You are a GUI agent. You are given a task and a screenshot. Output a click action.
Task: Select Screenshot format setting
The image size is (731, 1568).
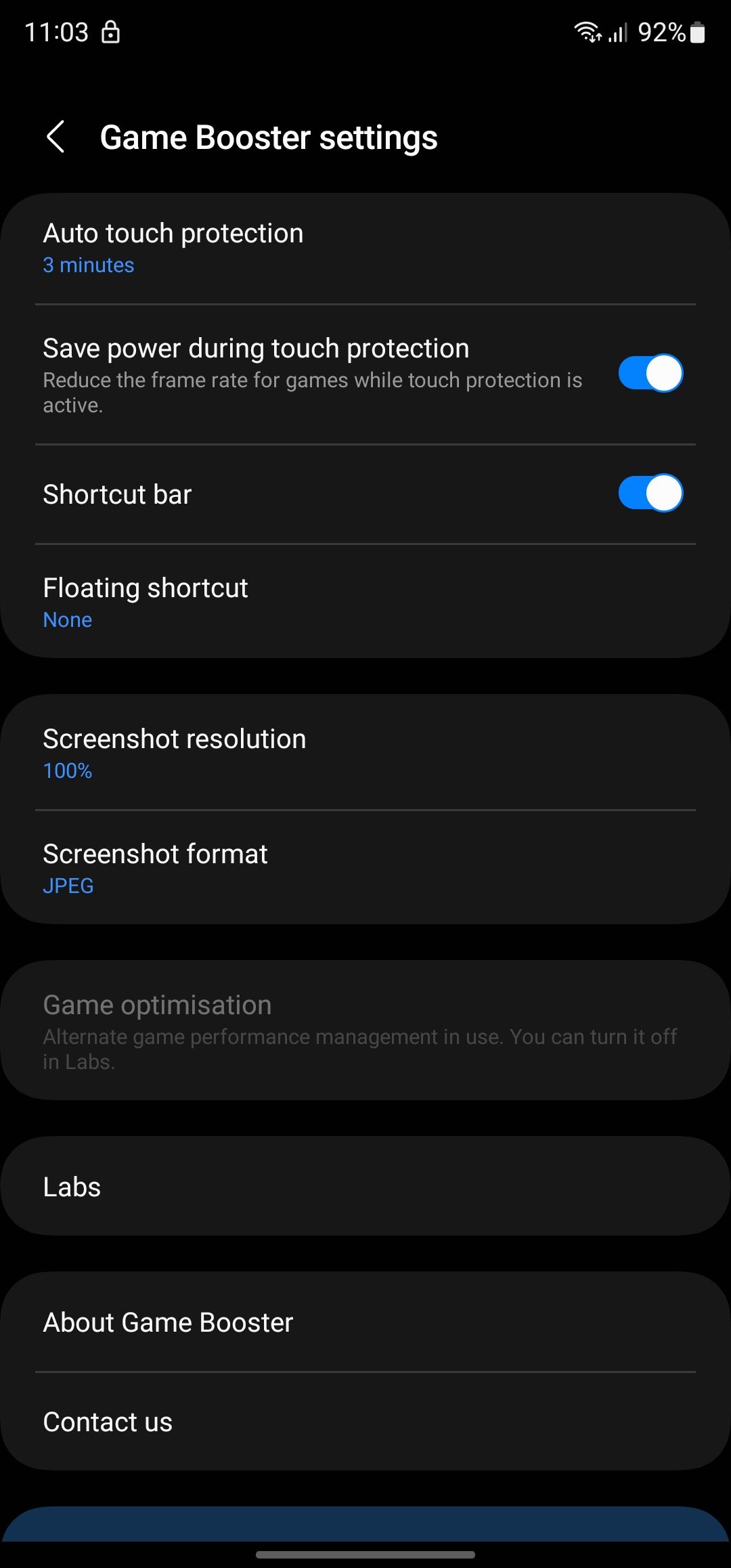pyautogui.click(x=365, y=867)
